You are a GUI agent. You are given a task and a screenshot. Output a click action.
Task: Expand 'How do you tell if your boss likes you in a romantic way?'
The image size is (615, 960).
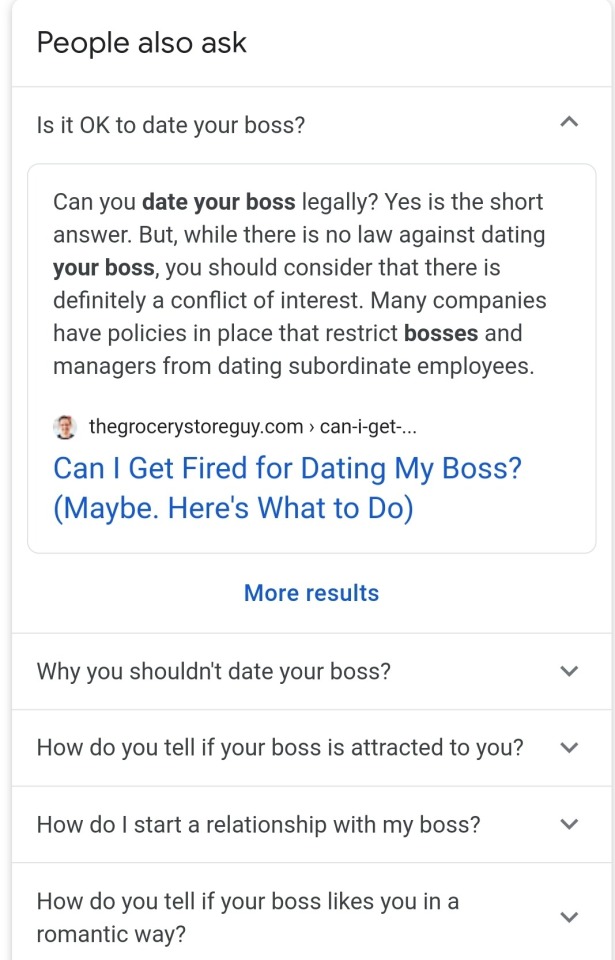568,917
